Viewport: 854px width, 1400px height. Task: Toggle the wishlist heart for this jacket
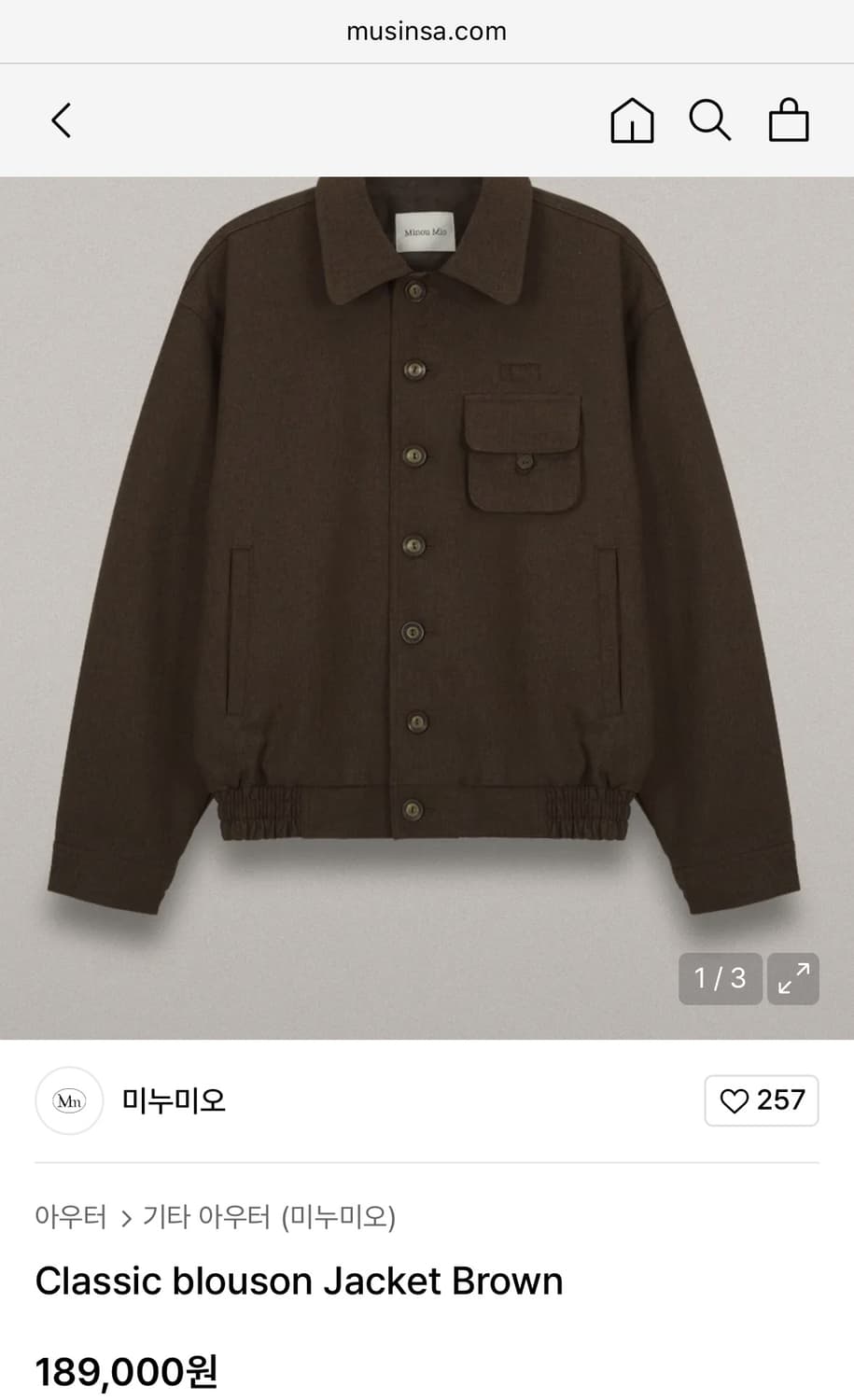[x=736, y=1100]
